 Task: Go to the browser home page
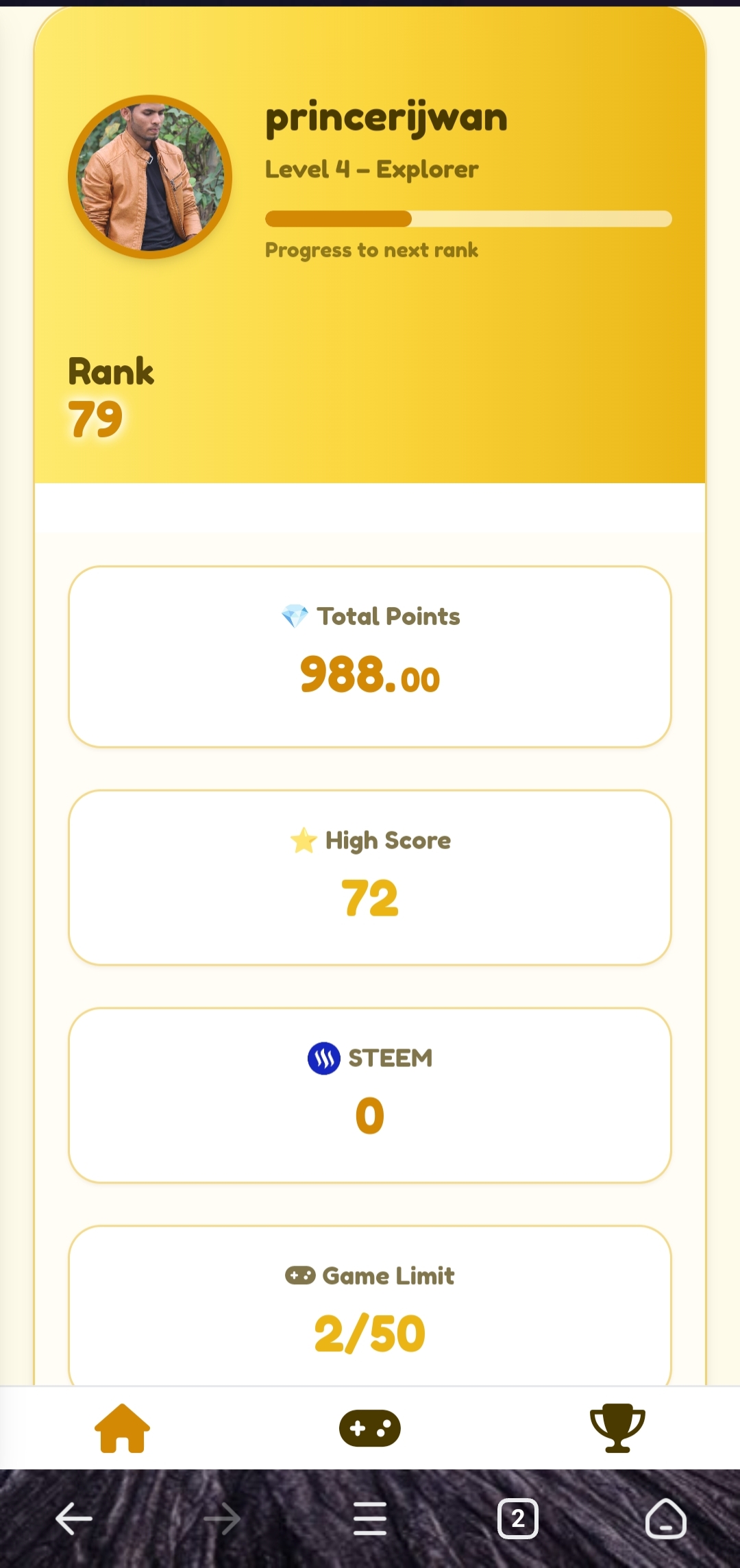tap(666, 1519)
